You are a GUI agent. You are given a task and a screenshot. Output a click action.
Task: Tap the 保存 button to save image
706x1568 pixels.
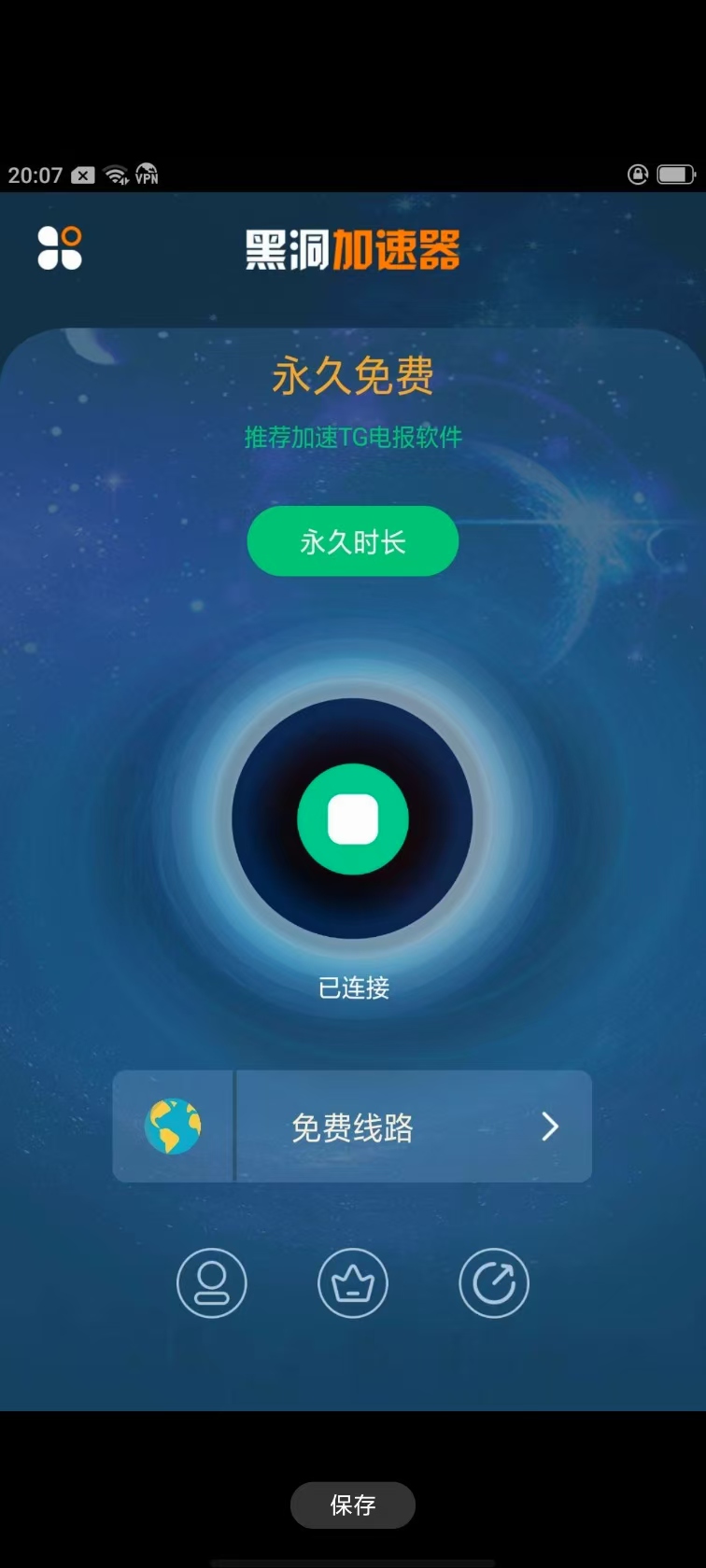point(352,1505)
